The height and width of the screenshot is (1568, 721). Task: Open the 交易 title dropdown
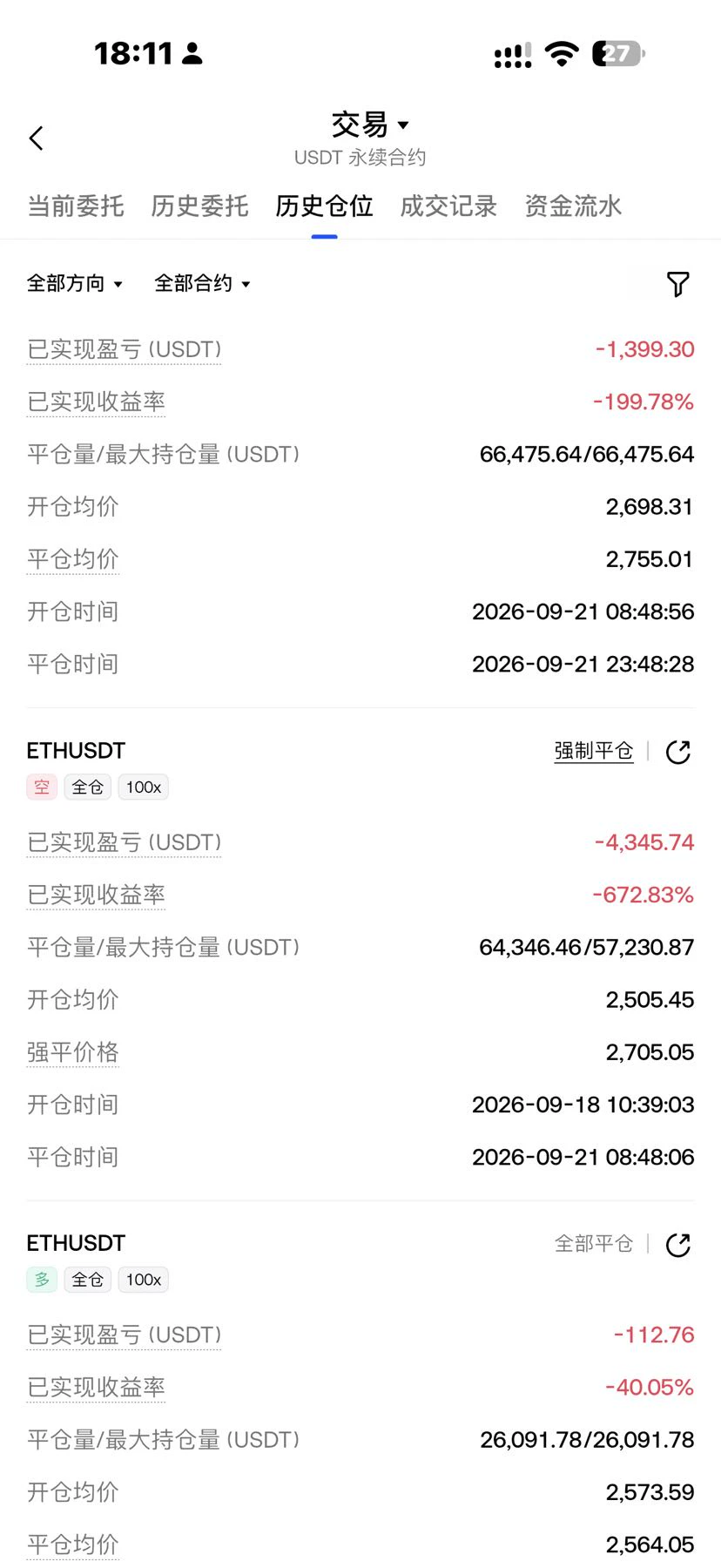coord(370,125)
